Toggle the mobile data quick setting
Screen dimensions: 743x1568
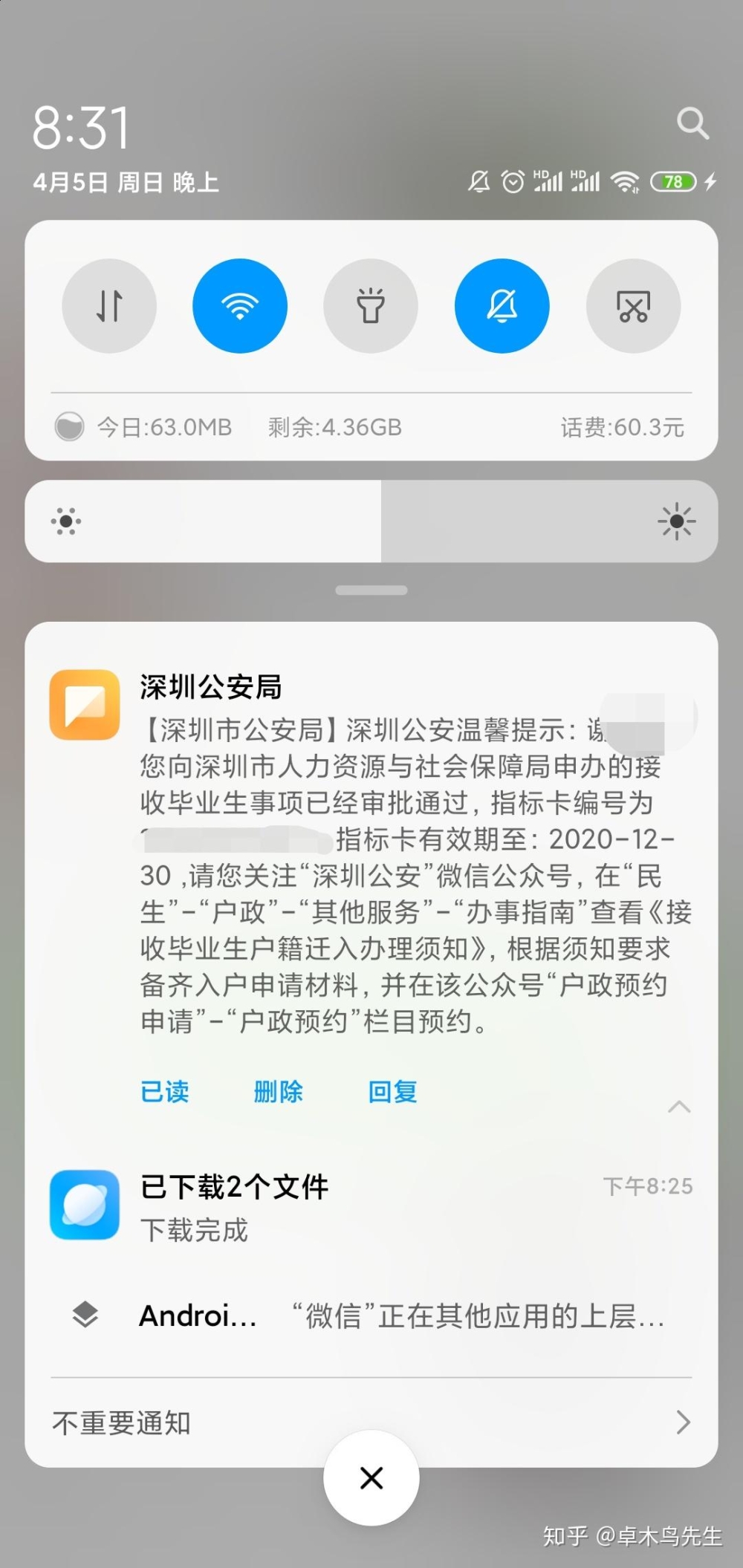(109, 305)
